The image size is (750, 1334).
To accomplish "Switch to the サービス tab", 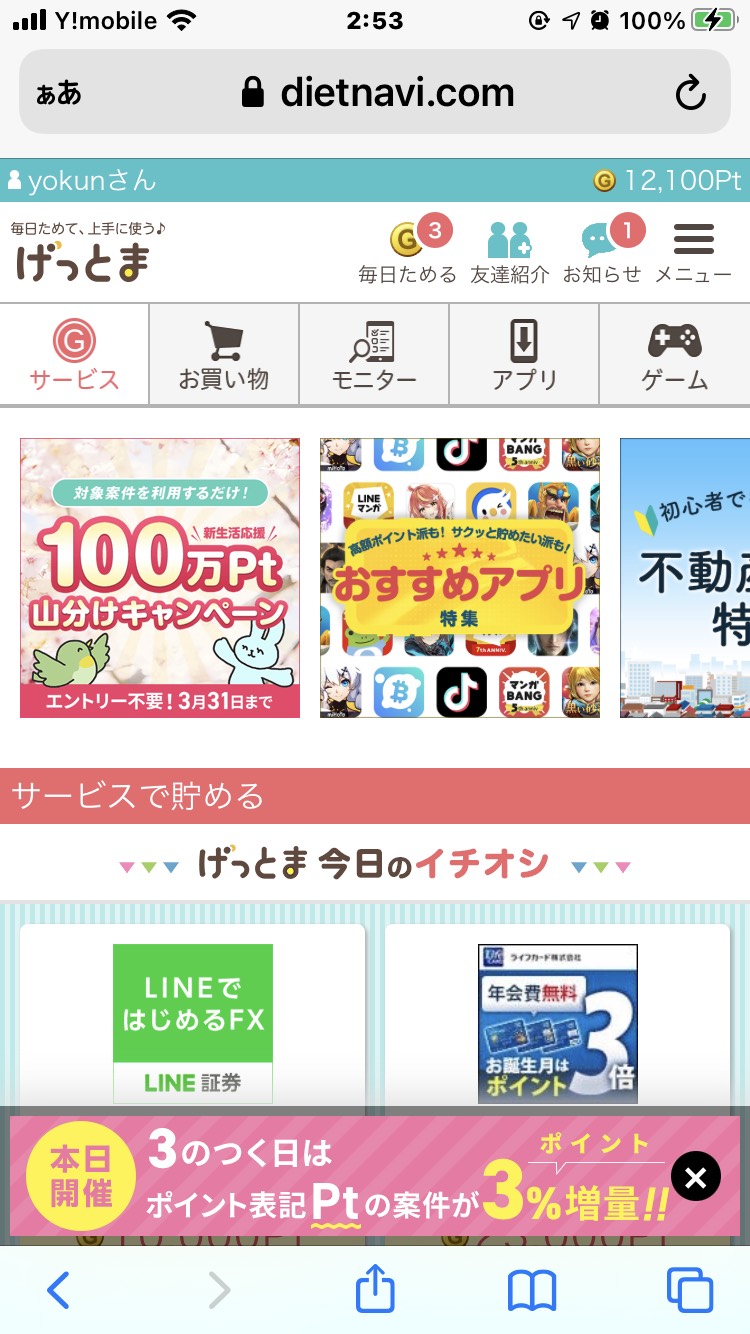I will 74,355.
